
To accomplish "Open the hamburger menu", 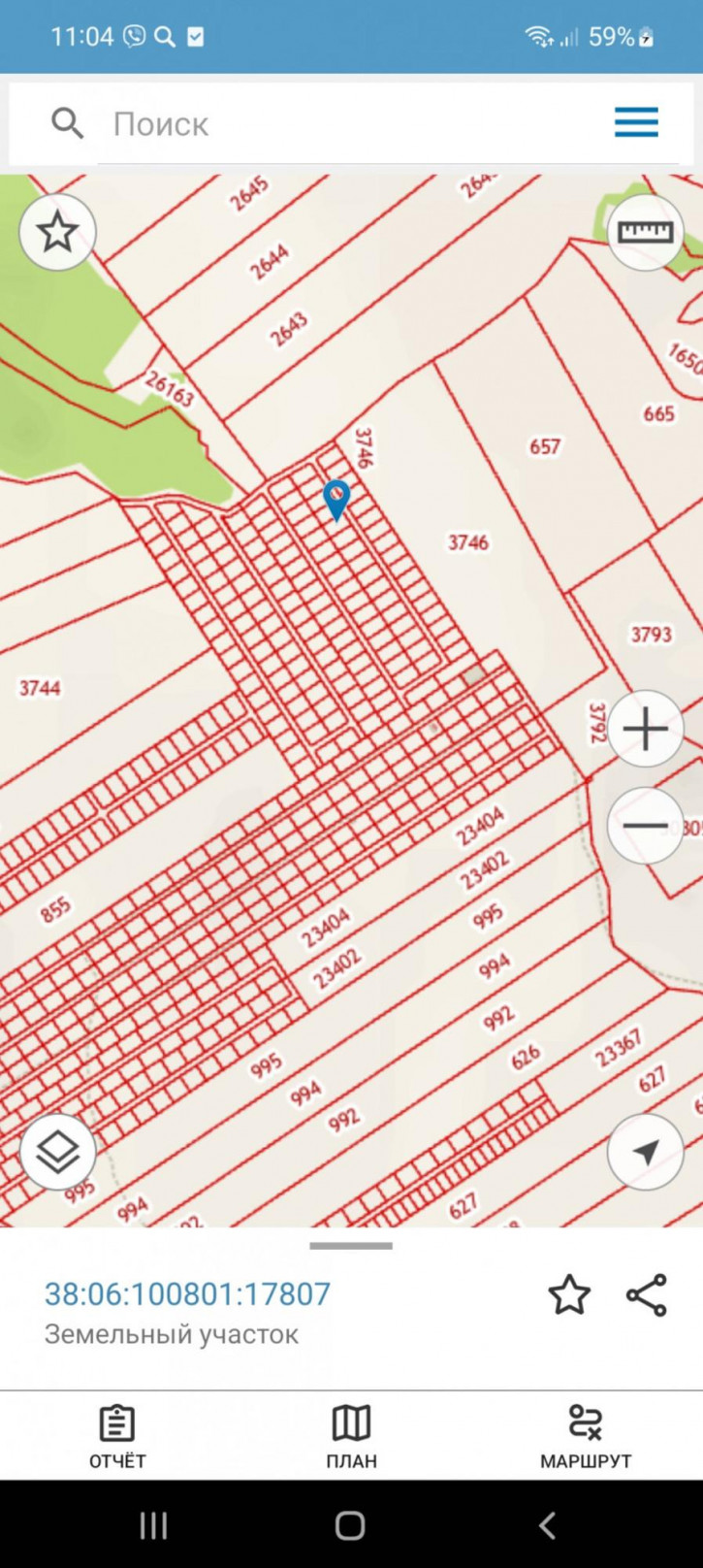I will tap(636, 123).
